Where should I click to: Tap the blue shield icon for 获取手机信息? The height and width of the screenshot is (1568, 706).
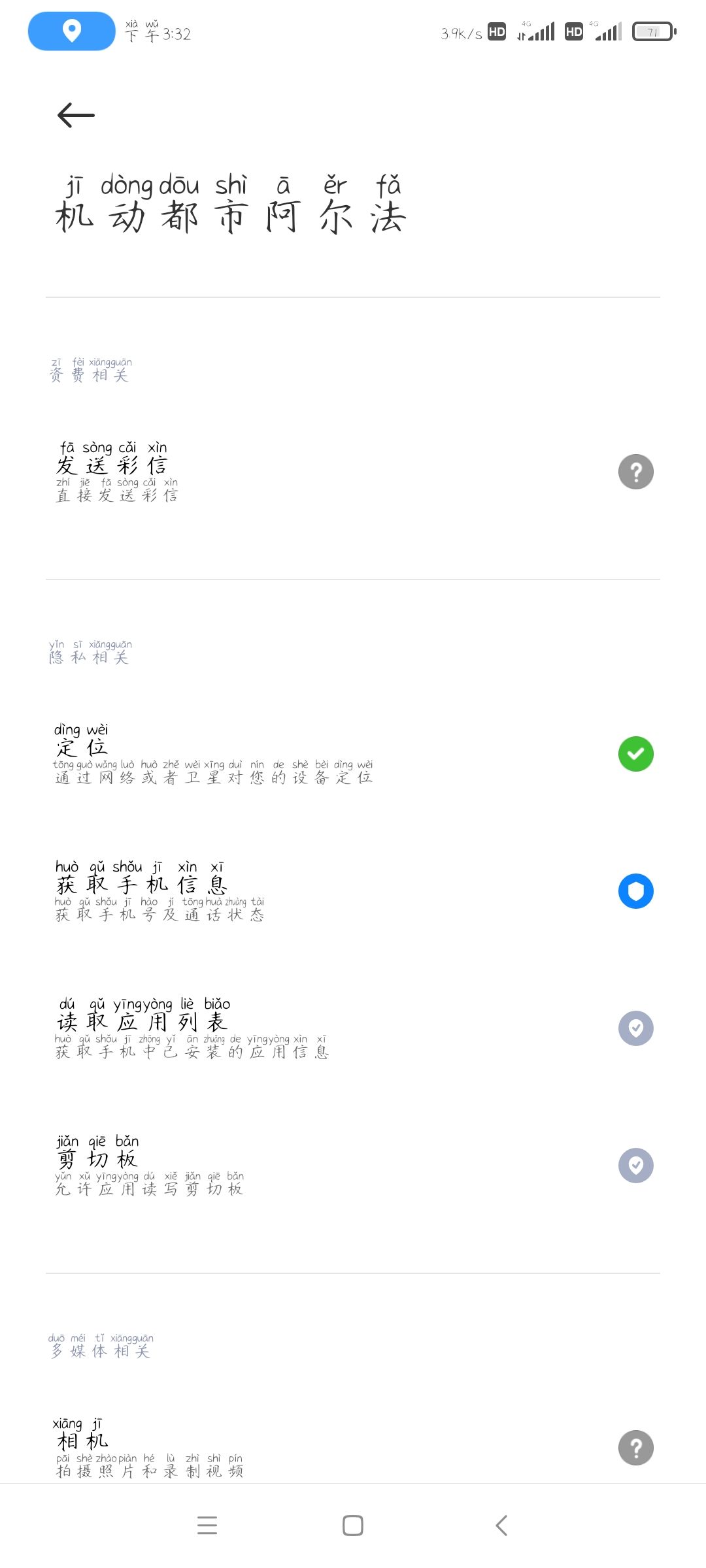click(635, 892)
